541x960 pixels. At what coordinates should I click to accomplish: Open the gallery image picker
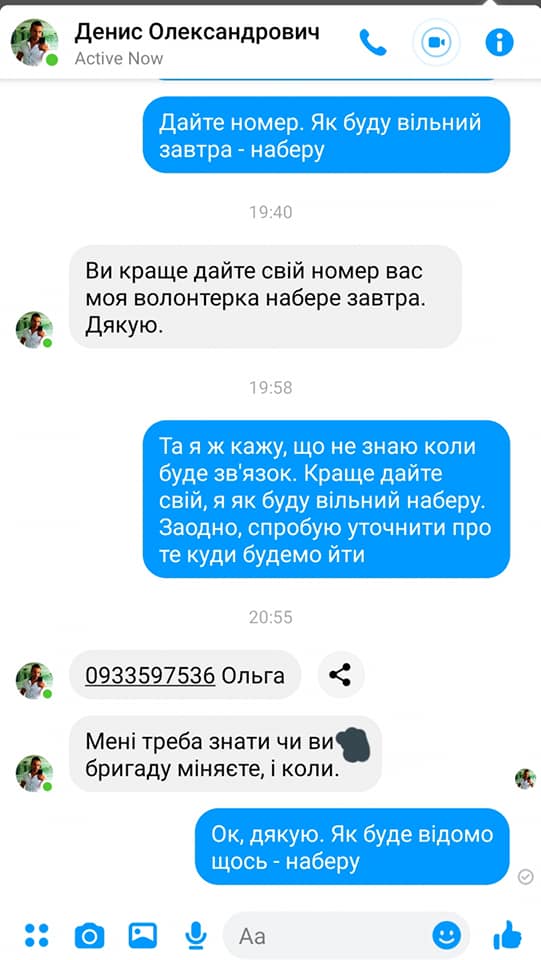pos(143,935)
